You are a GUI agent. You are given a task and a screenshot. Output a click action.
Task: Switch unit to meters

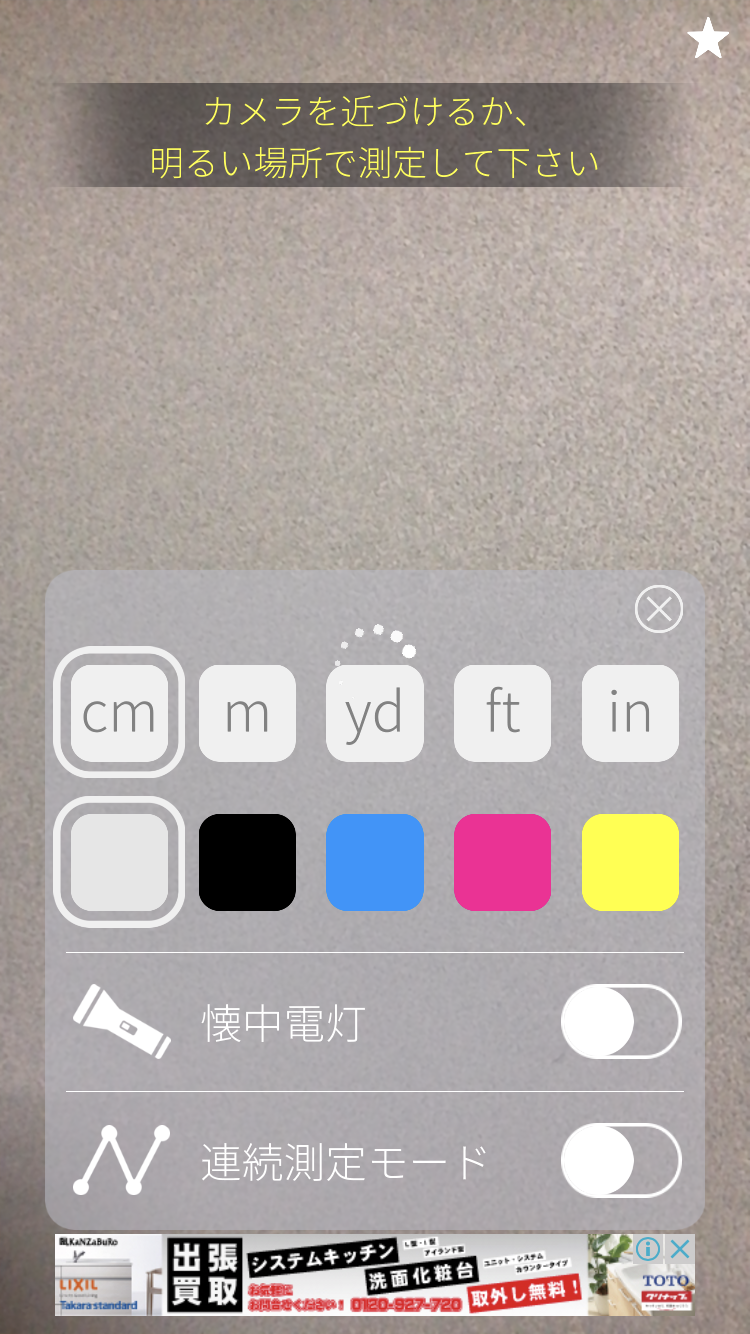point(247,713)
